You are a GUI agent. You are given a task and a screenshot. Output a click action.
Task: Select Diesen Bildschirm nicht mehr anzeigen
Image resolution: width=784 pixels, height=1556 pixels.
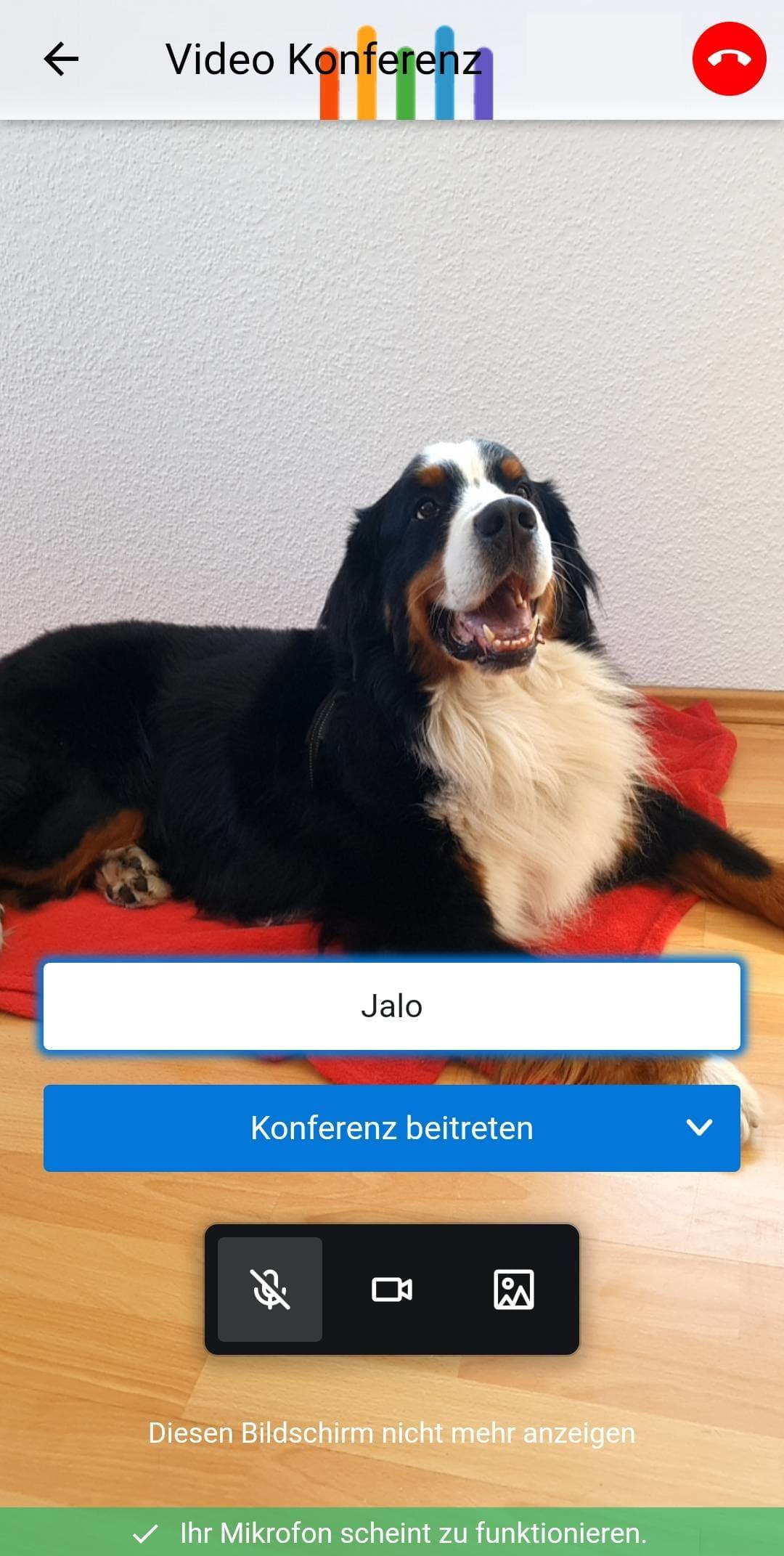coord(392,1433)
